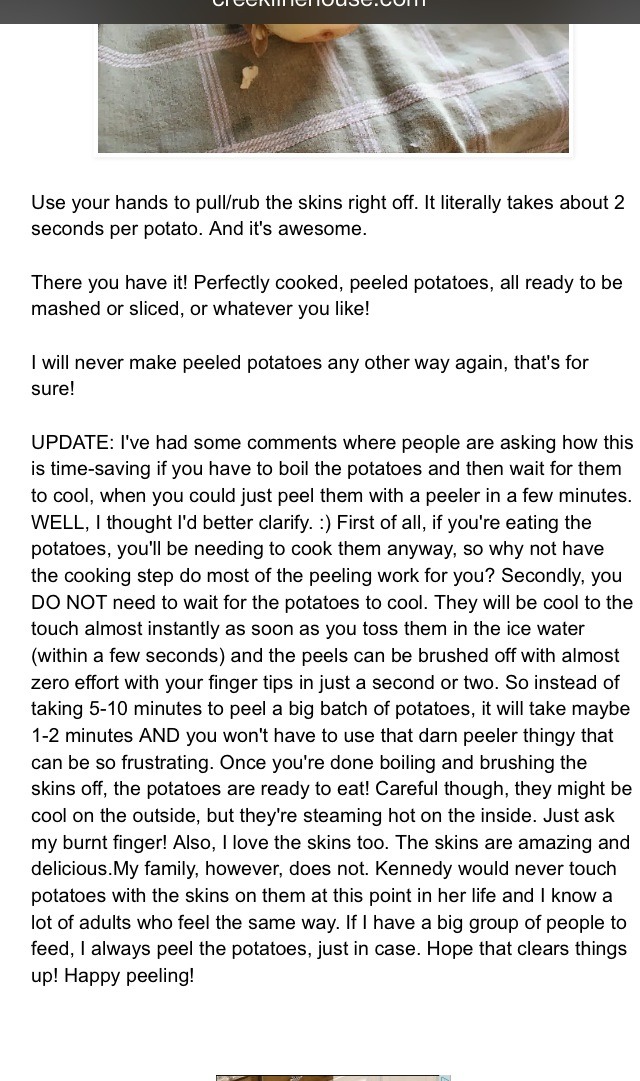640x1081 pixels.
Task: Open the potato photo above the article
Action: (x=333, y=88)
